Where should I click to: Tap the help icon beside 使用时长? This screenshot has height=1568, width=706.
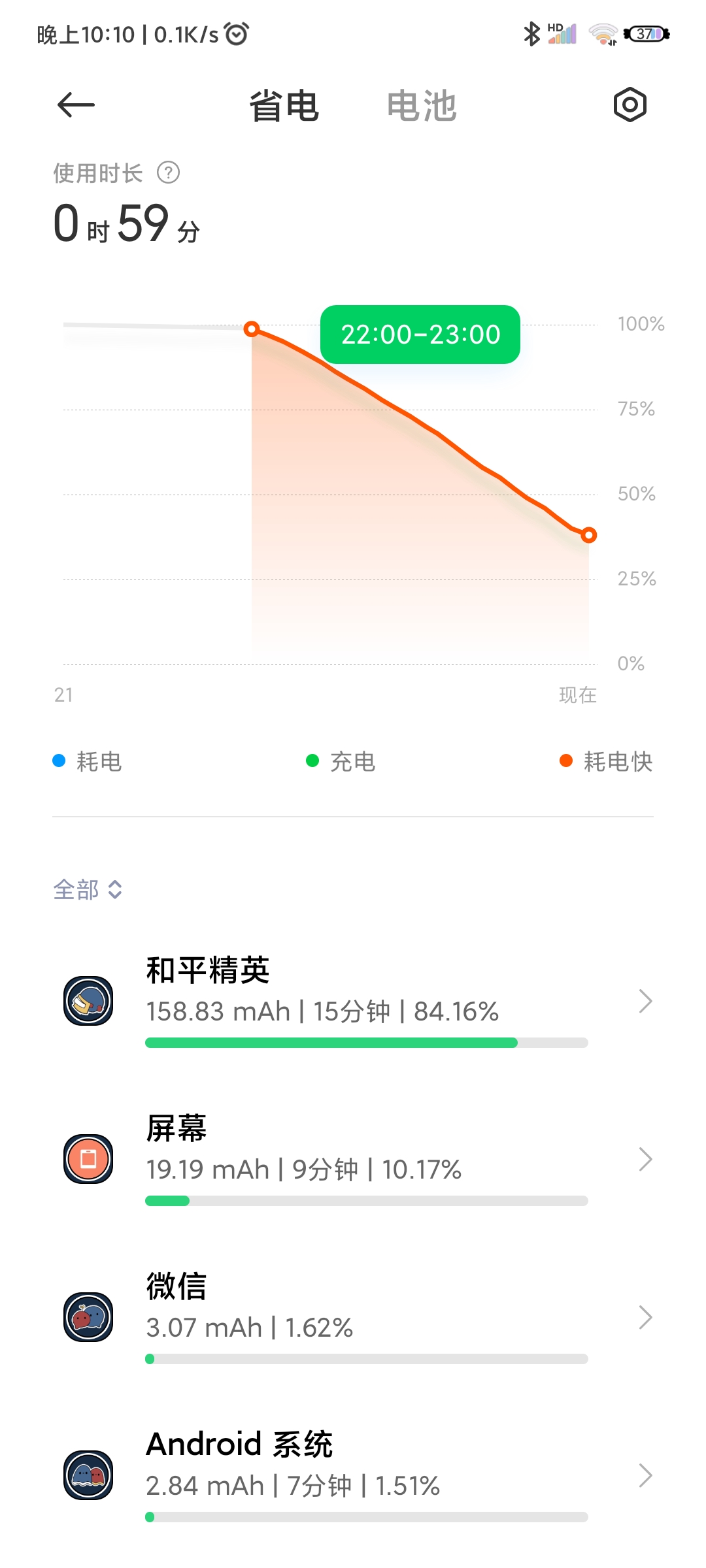168,173
